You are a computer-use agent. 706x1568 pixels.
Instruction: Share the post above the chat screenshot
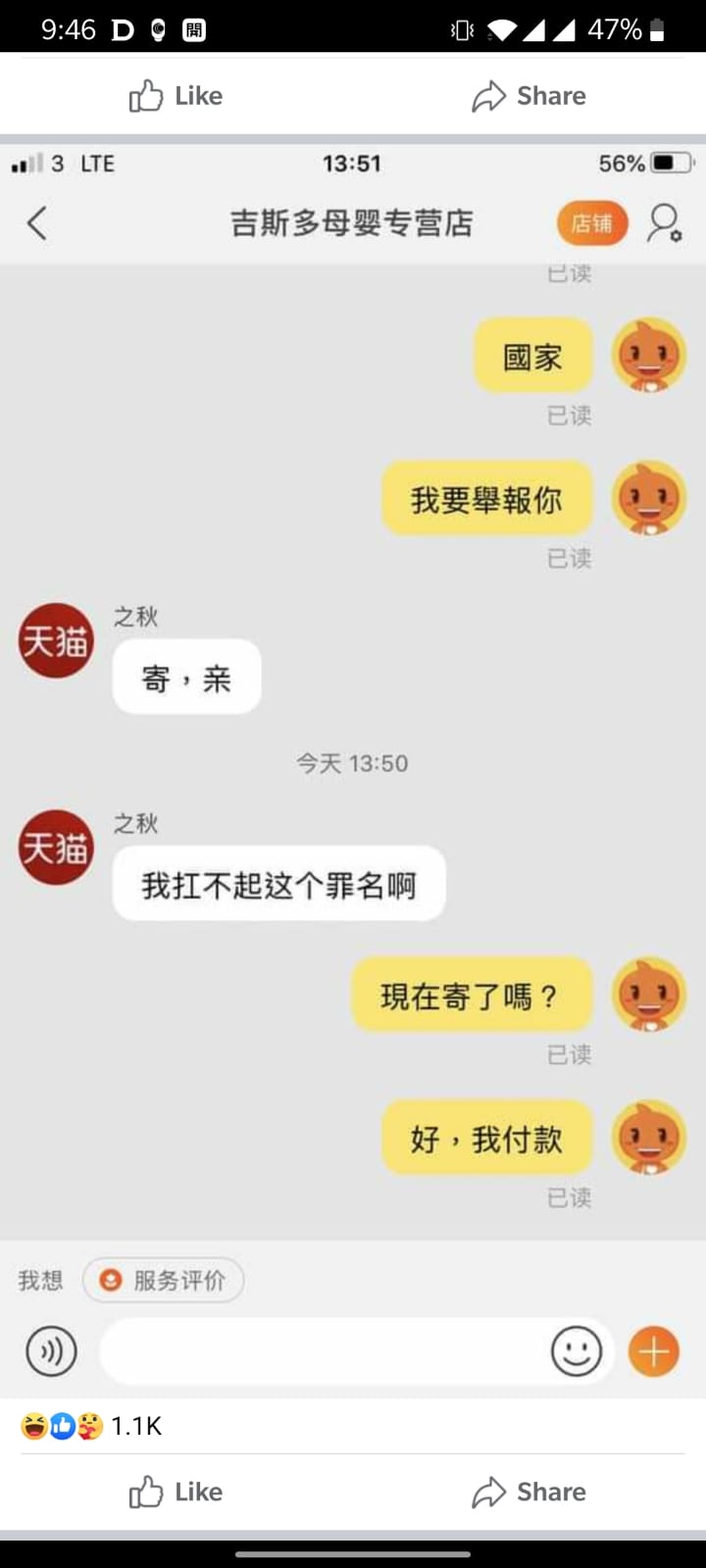[529, 96]
